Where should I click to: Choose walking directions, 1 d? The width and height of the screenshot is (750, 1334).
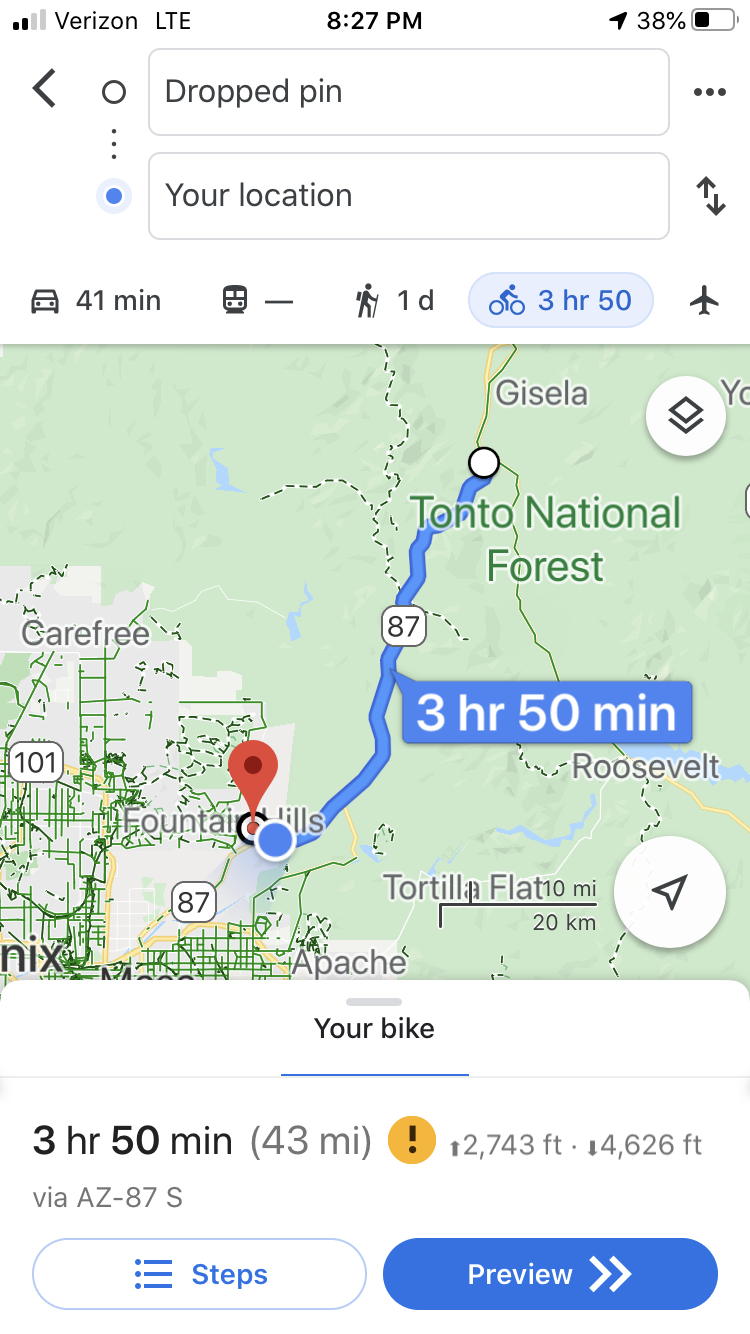pyautogui.click(x=395, y=301)
